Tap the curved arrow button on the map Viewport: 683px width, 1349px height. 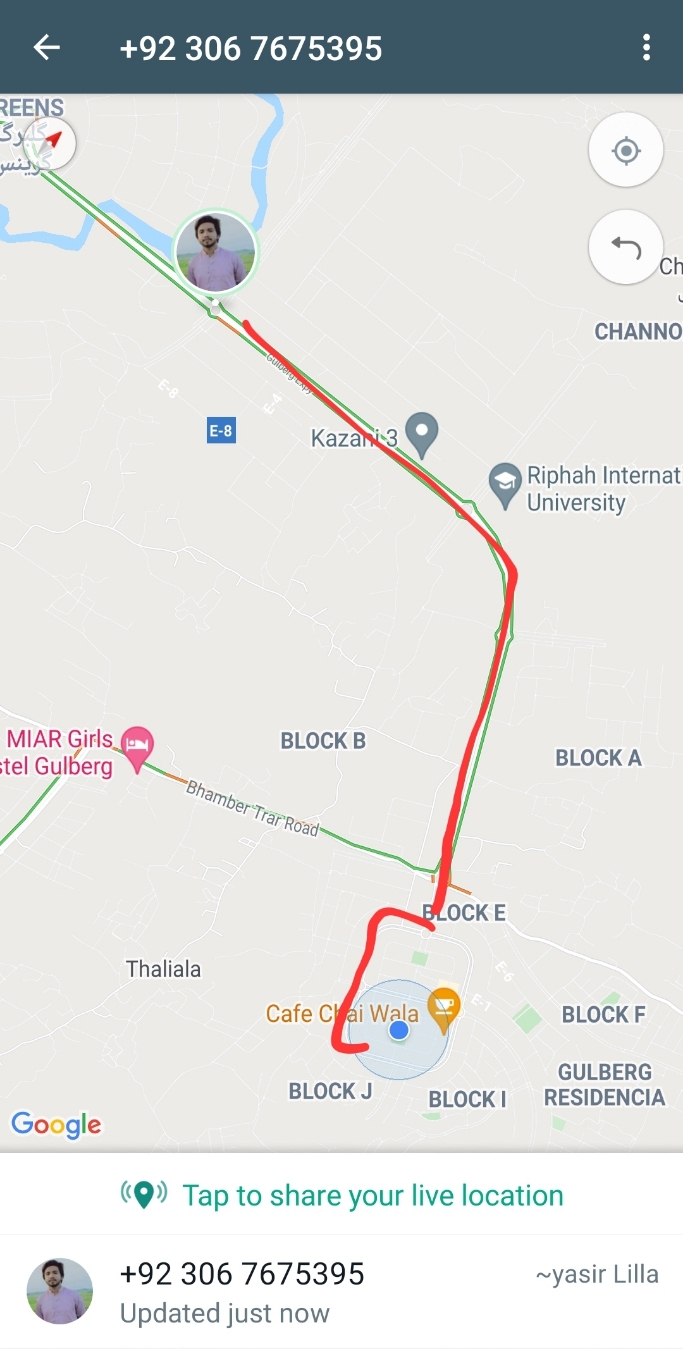tap(626, 247)
